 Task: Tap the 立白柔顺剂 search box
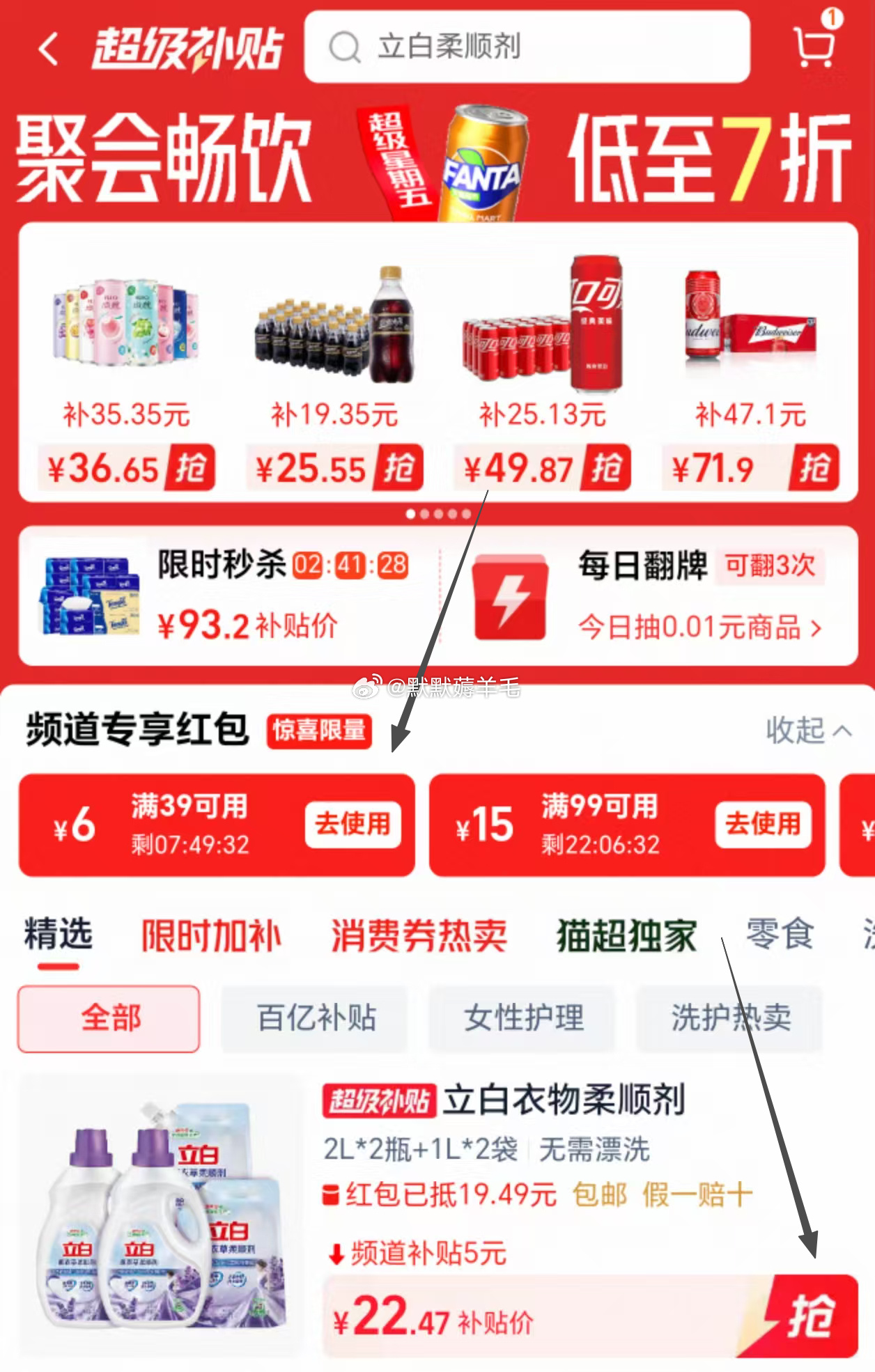point(527,47)
